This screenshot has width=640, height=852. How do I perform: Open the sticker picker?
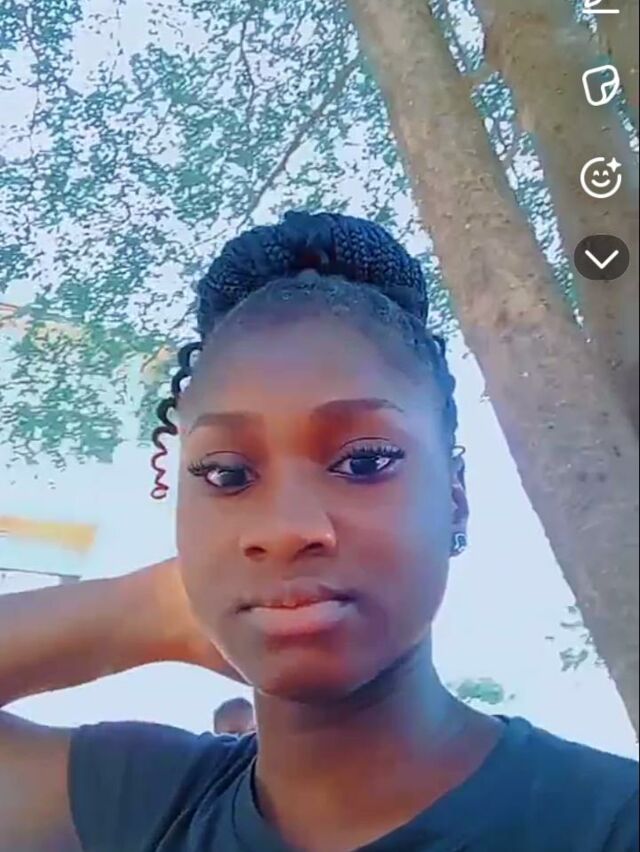click(x=601, y=85)
